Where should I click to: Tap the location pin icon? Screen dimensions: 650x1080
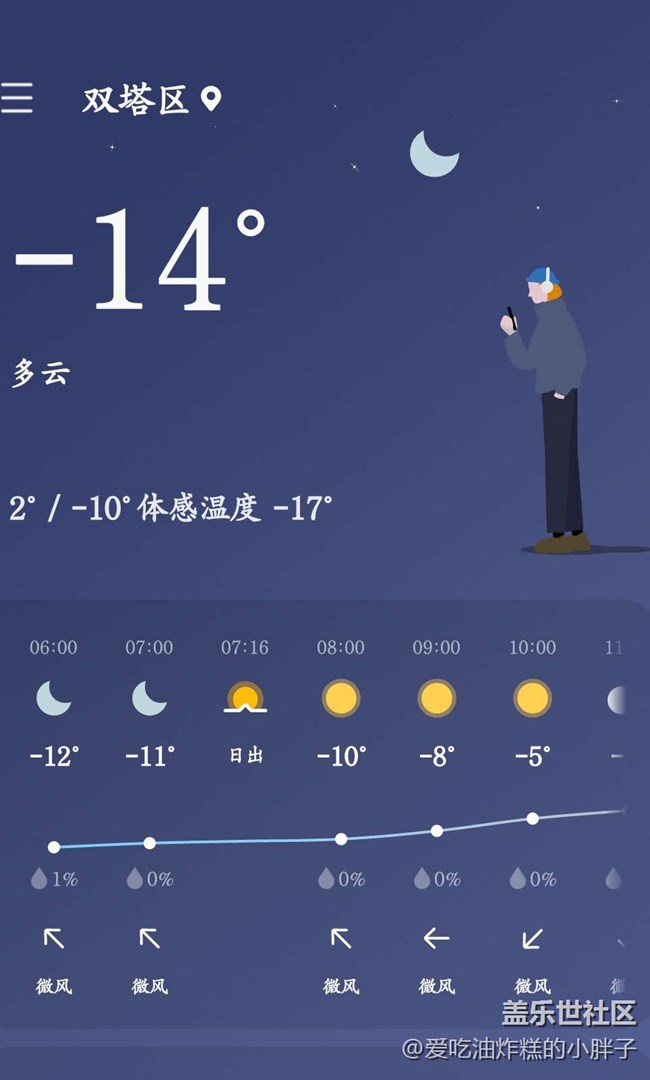tap(211, 99)
